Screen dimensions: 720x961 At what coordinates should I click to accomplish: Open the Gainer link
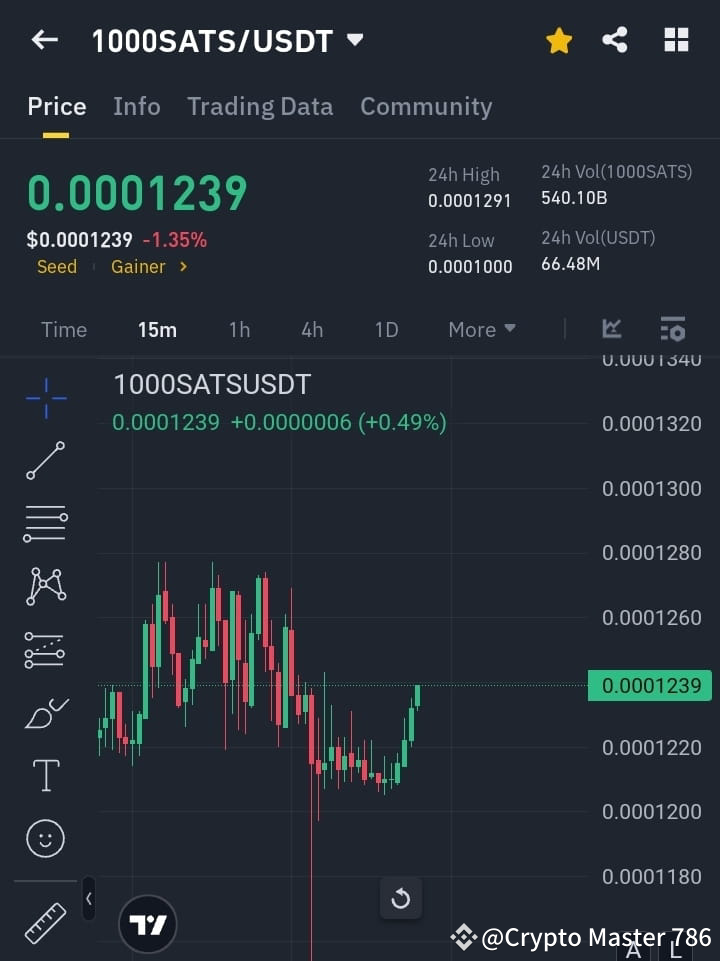(x=138, y=266)
